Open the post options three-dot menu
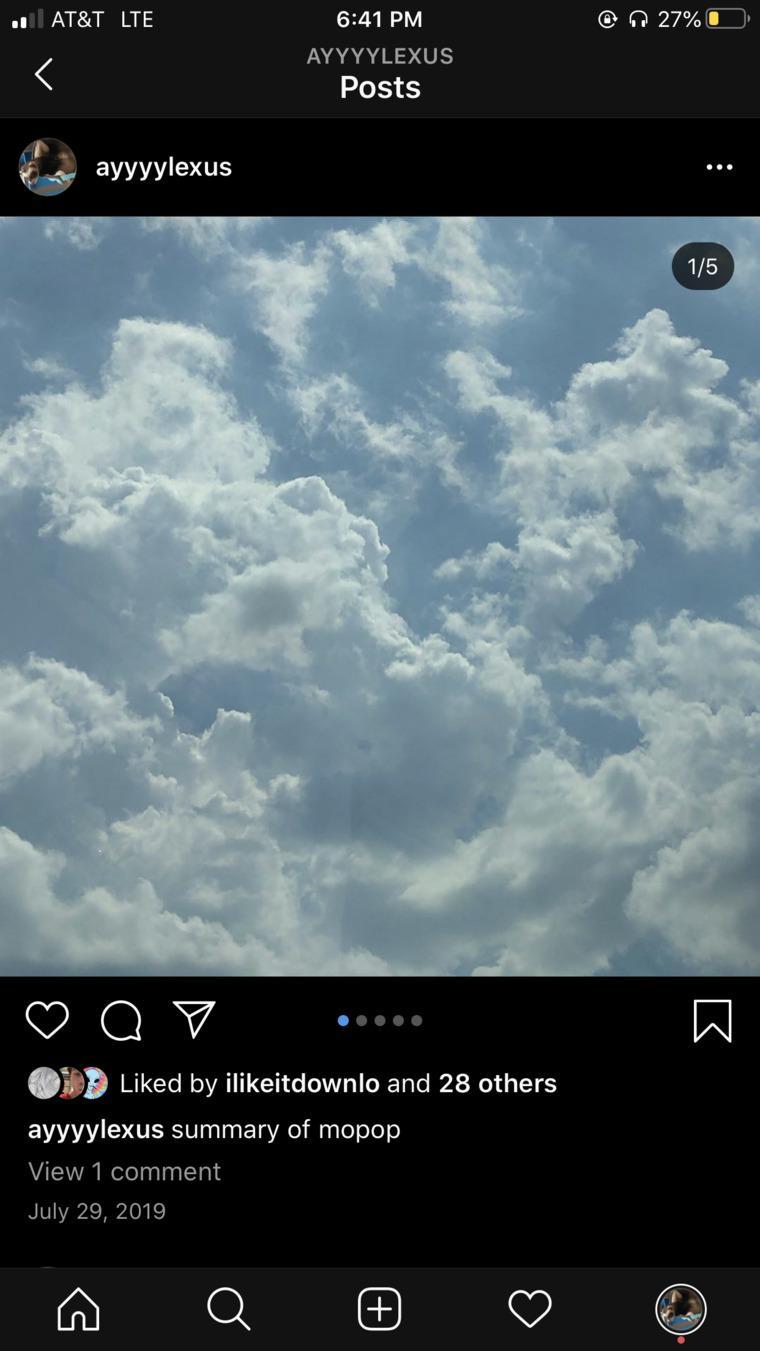760x1351 pixels. coord(719,167)
